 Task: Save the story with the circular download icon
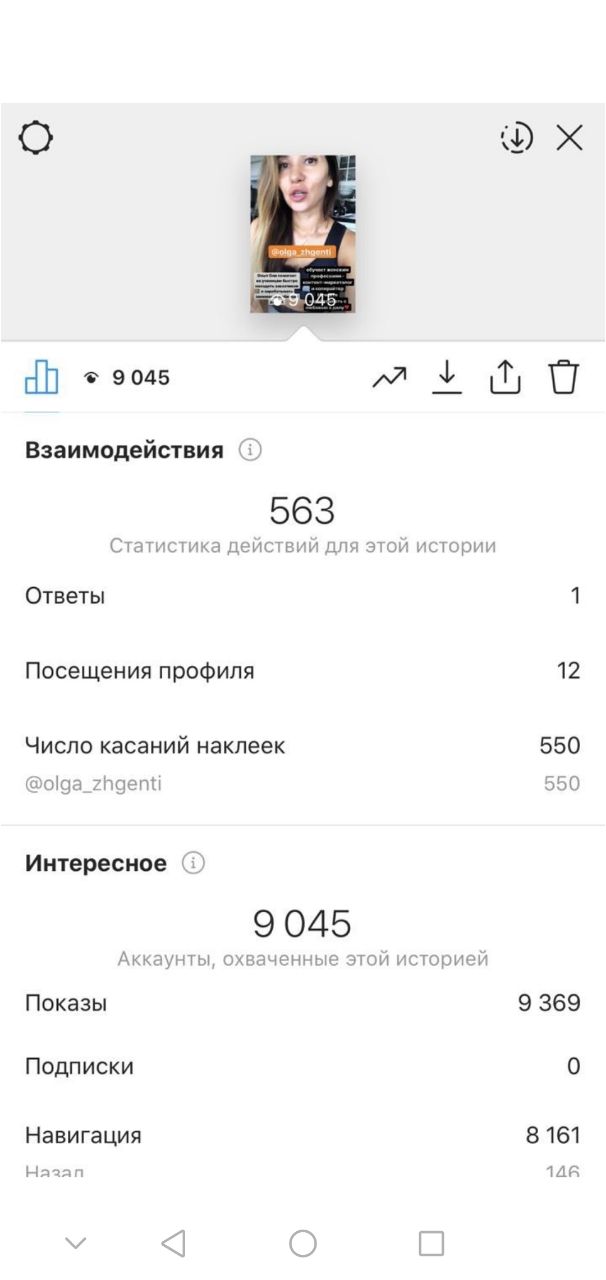coord(517,137)
